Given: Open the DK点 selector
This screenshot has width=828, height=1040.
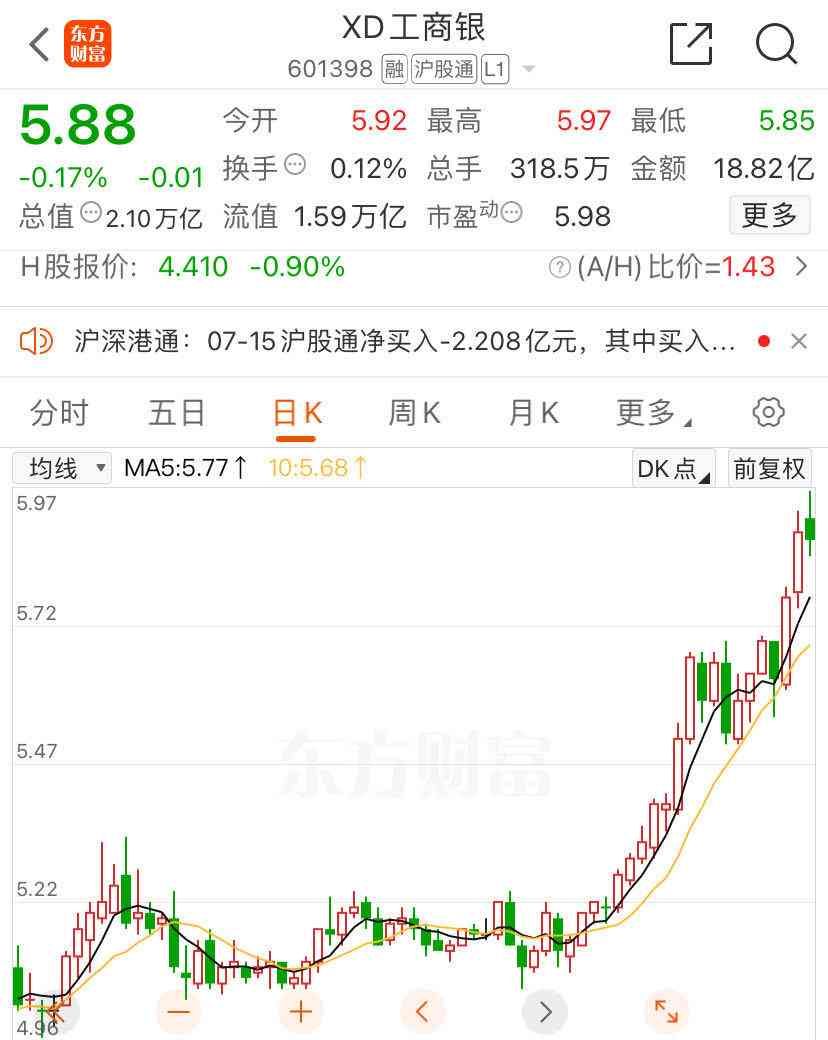Looking at the screenshot, I should point(673,468).
